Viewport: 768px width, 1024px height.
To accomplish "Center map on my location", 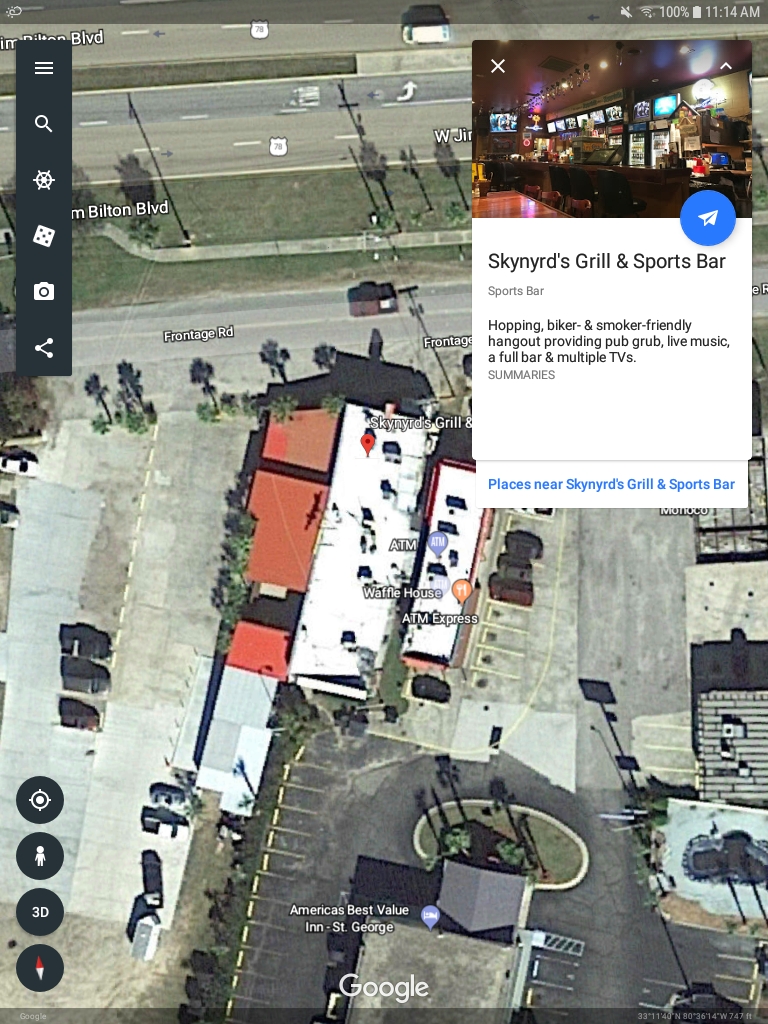I will pyautogui.click(x=40, y=800).
